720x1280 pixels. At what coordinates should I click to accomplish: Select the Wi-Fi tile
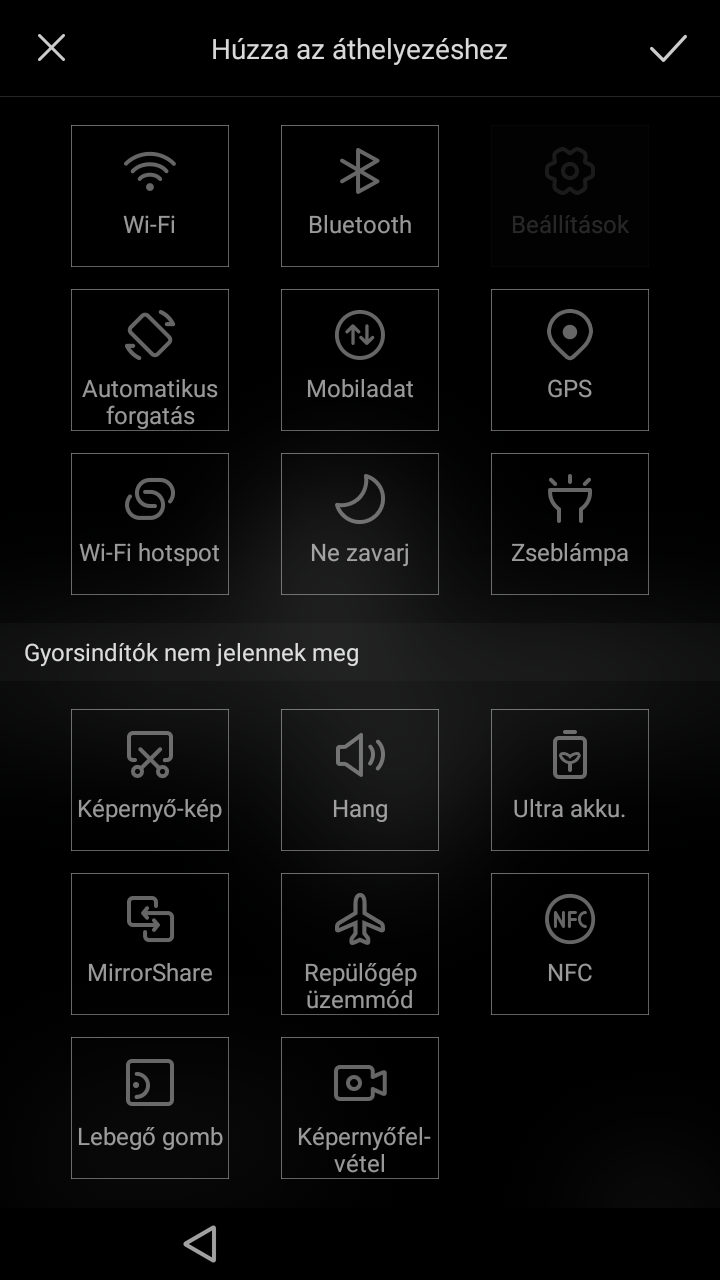(x=150, y=196)
